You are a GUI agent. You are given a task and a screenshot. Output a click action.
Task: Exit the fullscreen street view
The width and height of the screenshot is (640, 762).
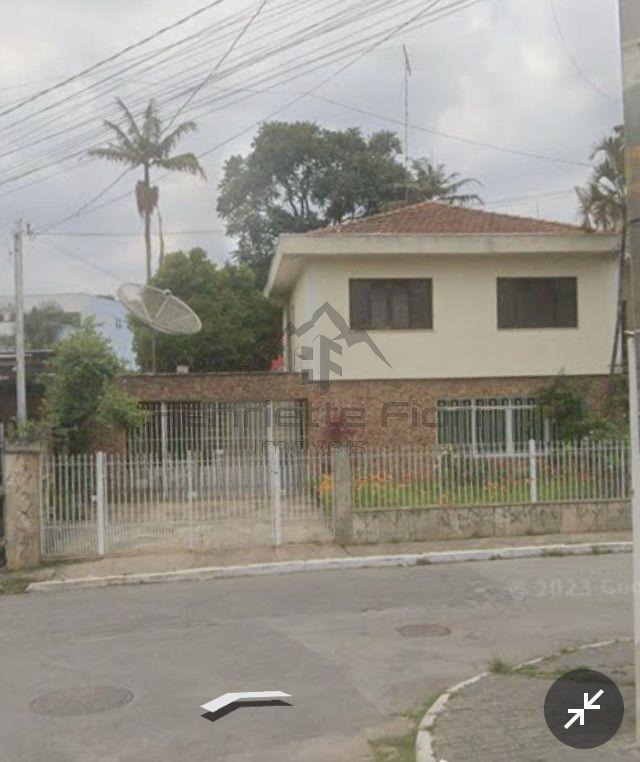583,708
